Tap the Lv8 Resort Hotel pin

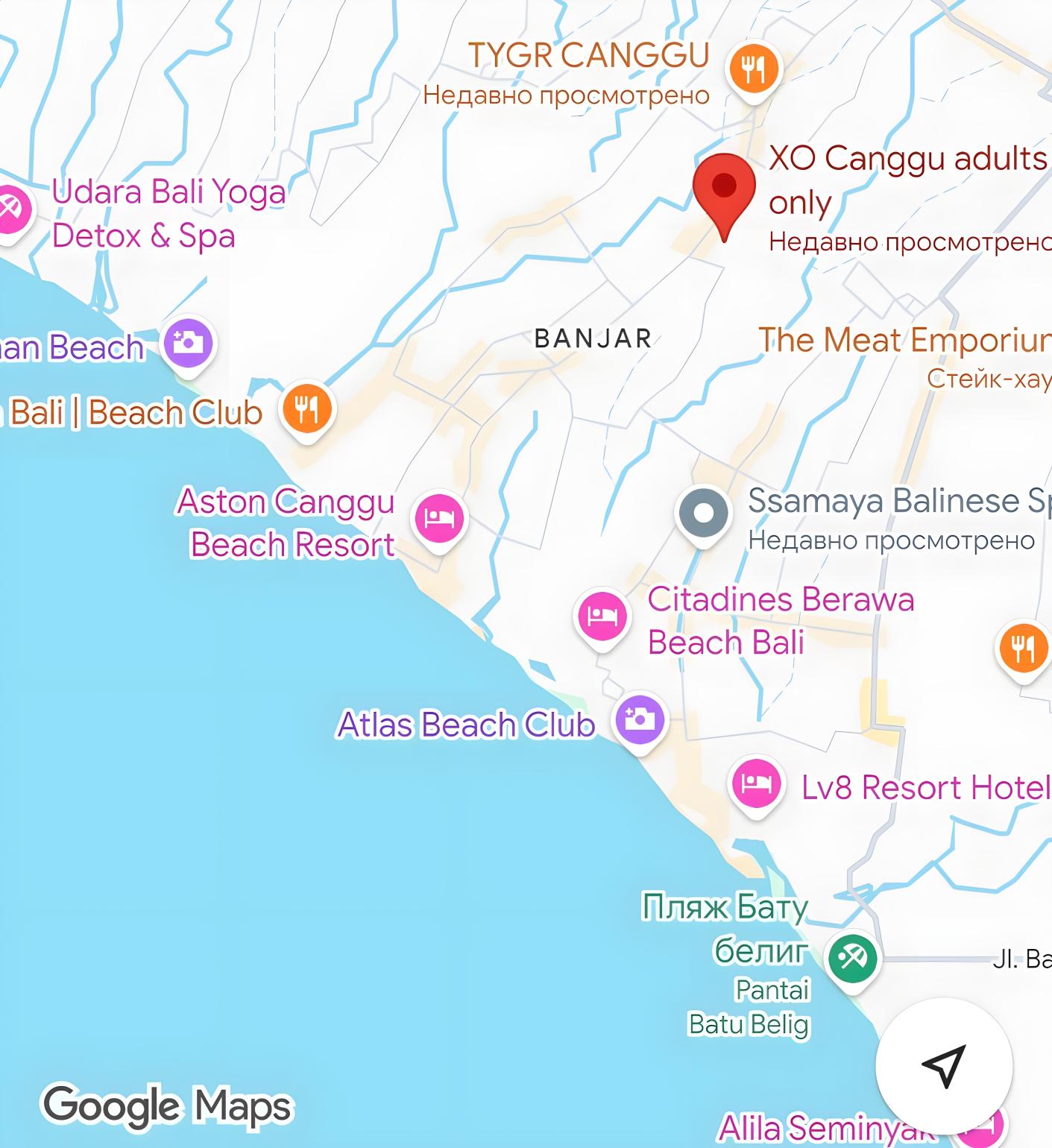pyautogui.click(x=756, y=784)
